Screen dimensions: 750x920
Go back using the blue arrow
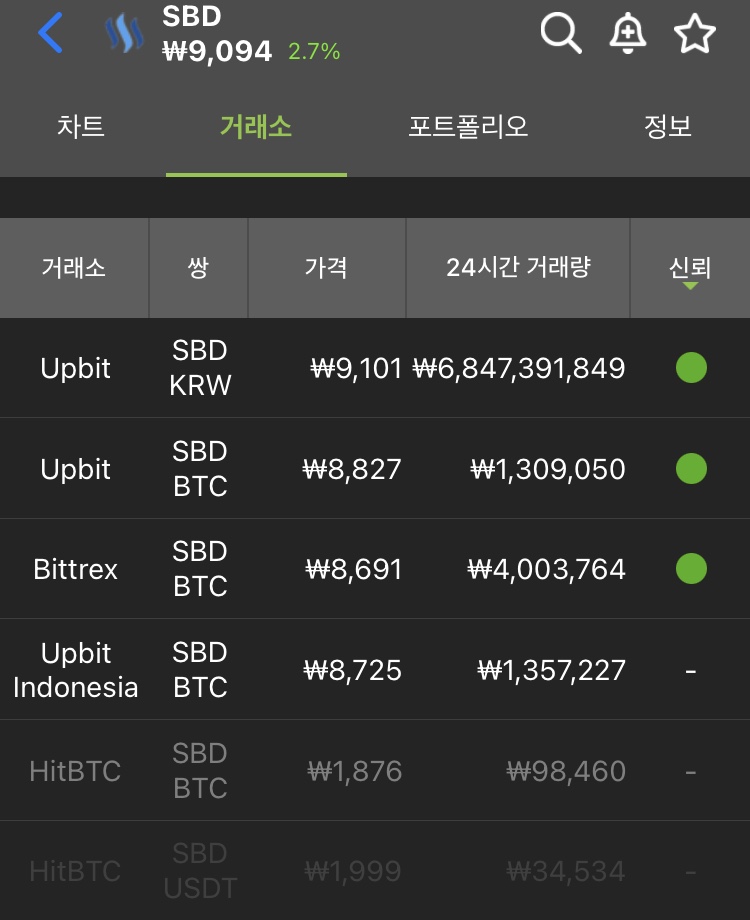[x=50, y=33]
